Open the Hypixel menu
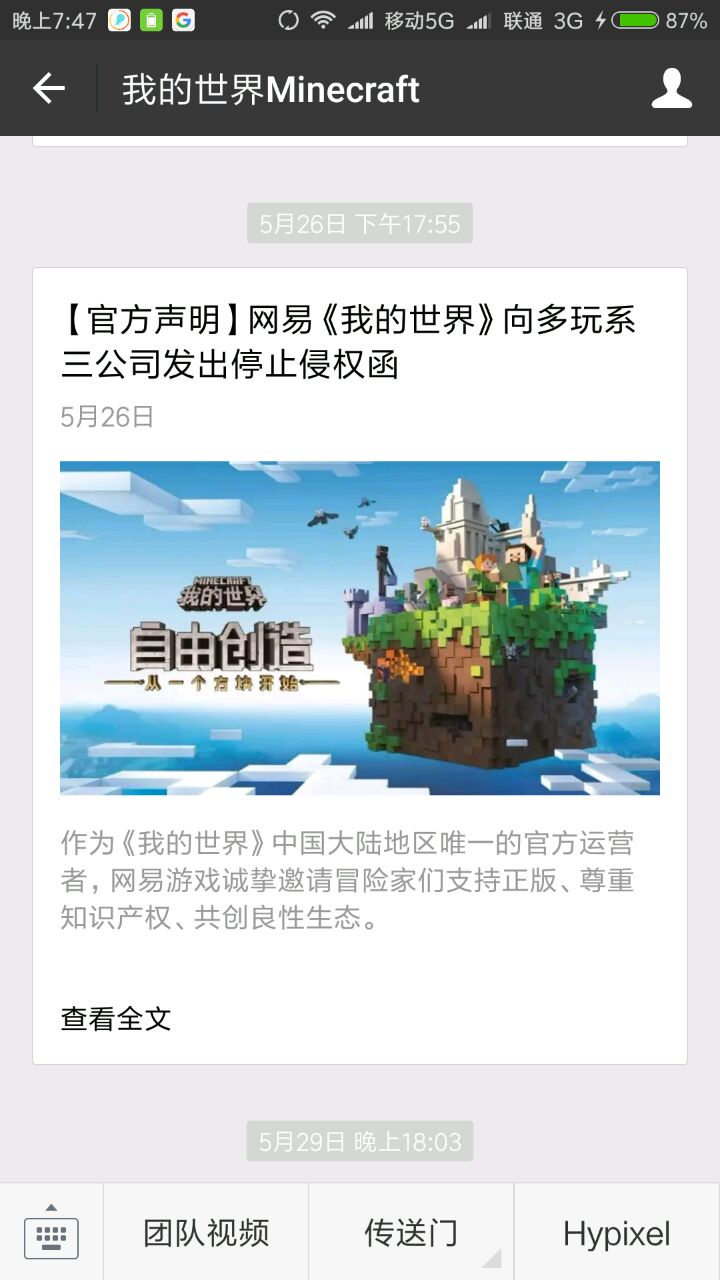Viewport: 720px width, 1280px height. (616, 1233)
